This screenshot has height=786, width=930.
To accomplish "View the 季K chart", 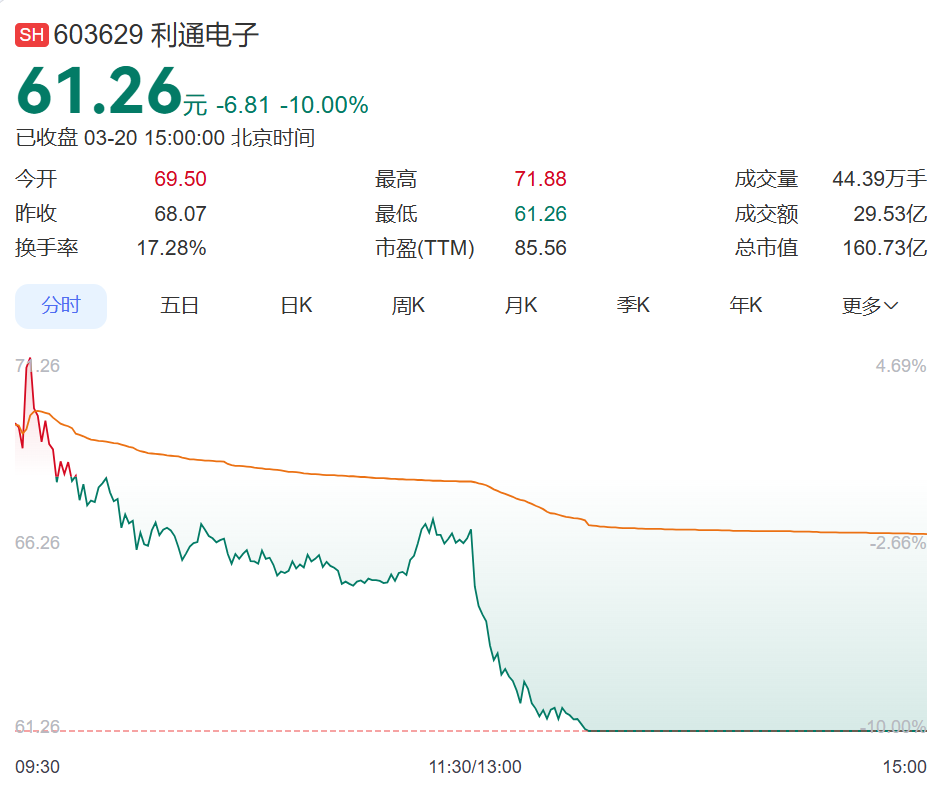I will (x=633, y=306).
